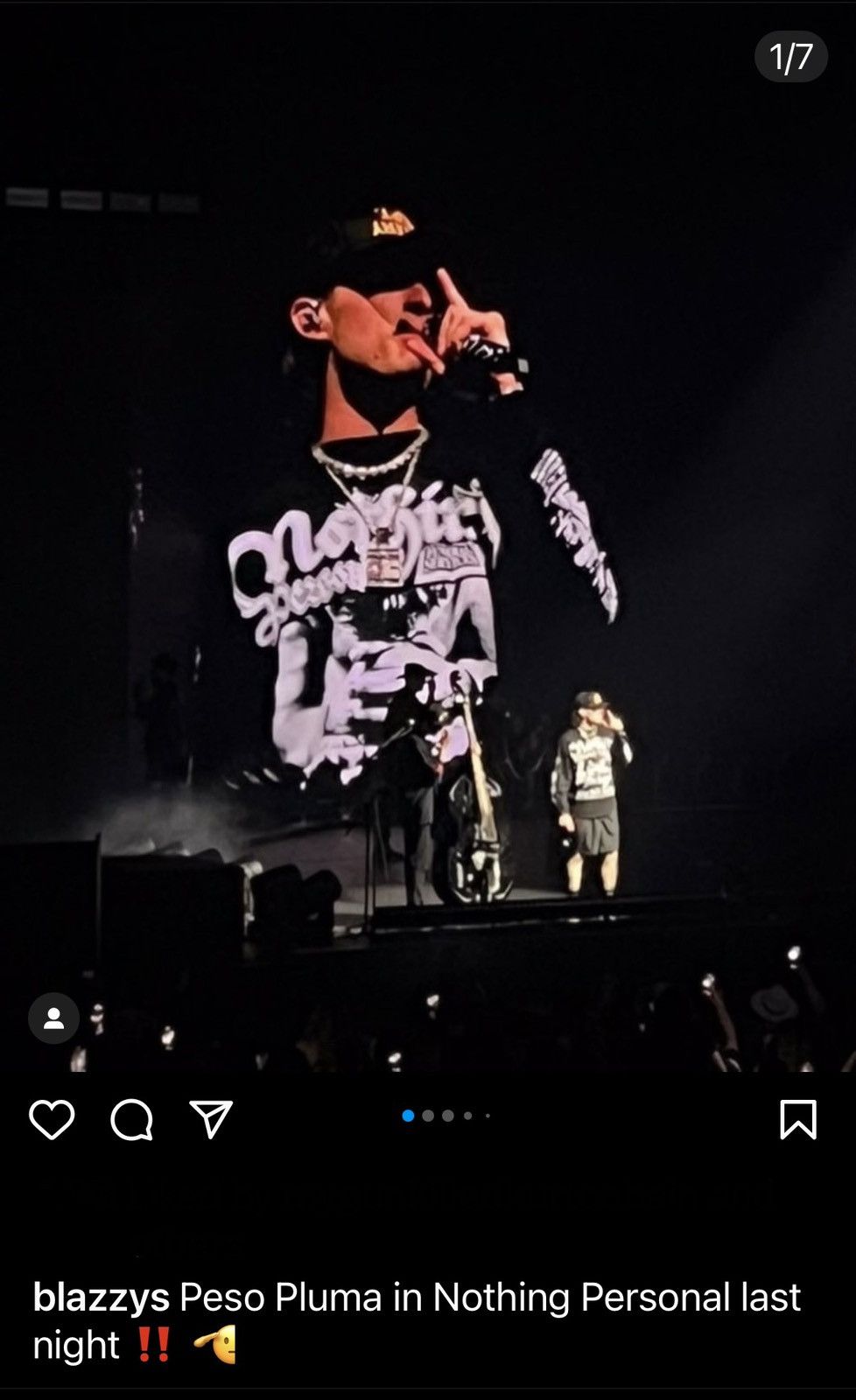This screenshot has height=1400, width=856.
Task: Share this post via paper plane icon
Action: 211,1120
